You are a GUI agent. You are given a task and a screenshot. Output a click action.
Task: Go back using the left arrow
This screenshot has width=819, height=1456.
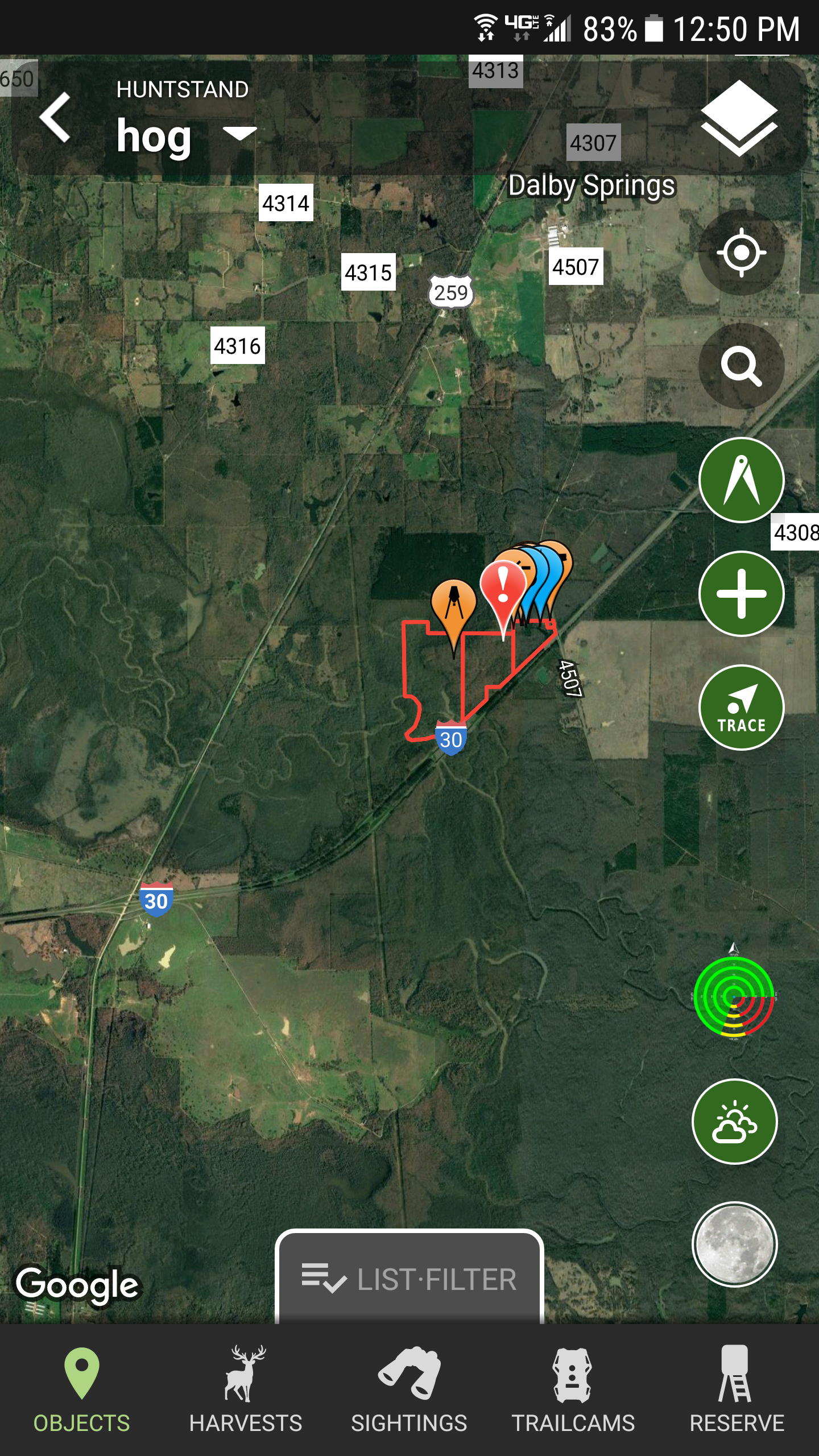point(55,118)
